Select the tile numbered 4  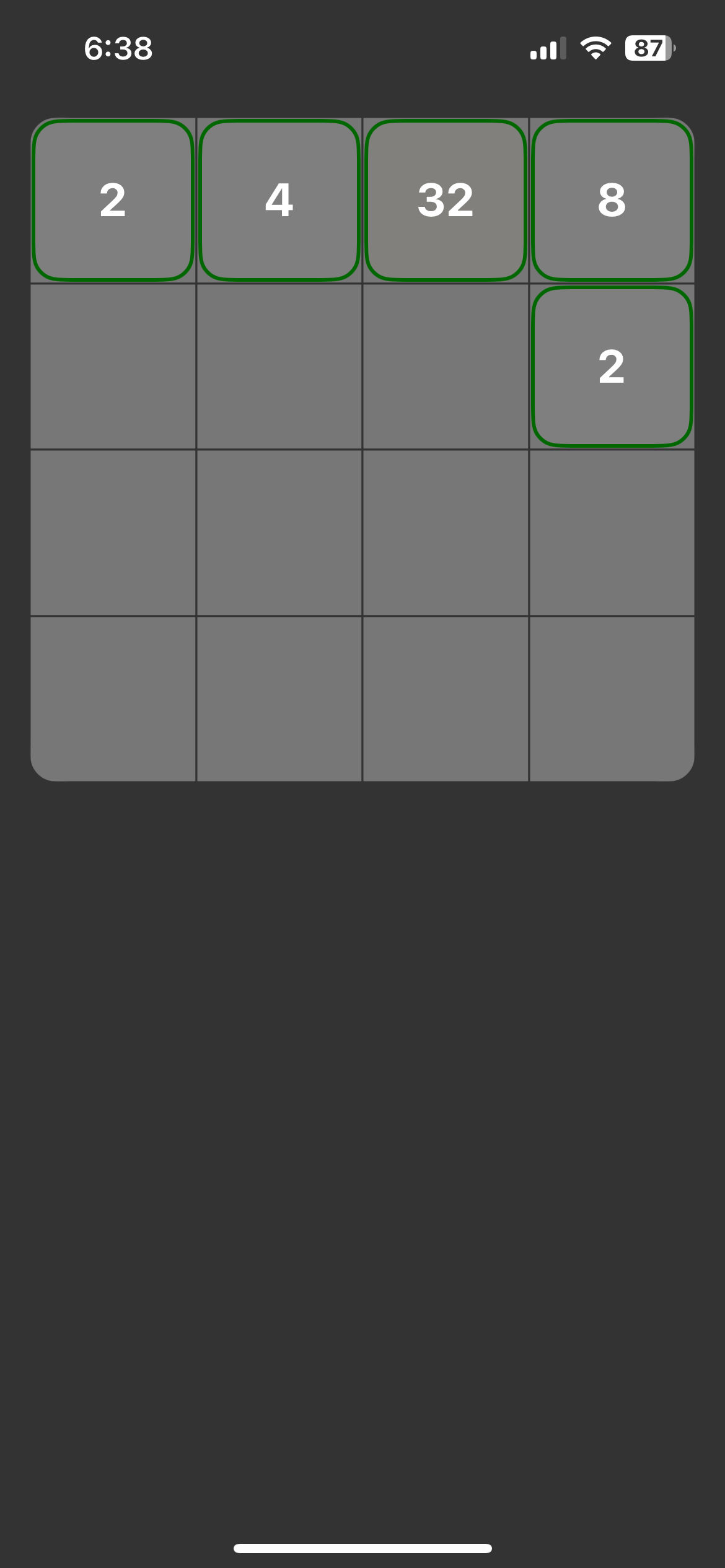(x=279, y=201)
